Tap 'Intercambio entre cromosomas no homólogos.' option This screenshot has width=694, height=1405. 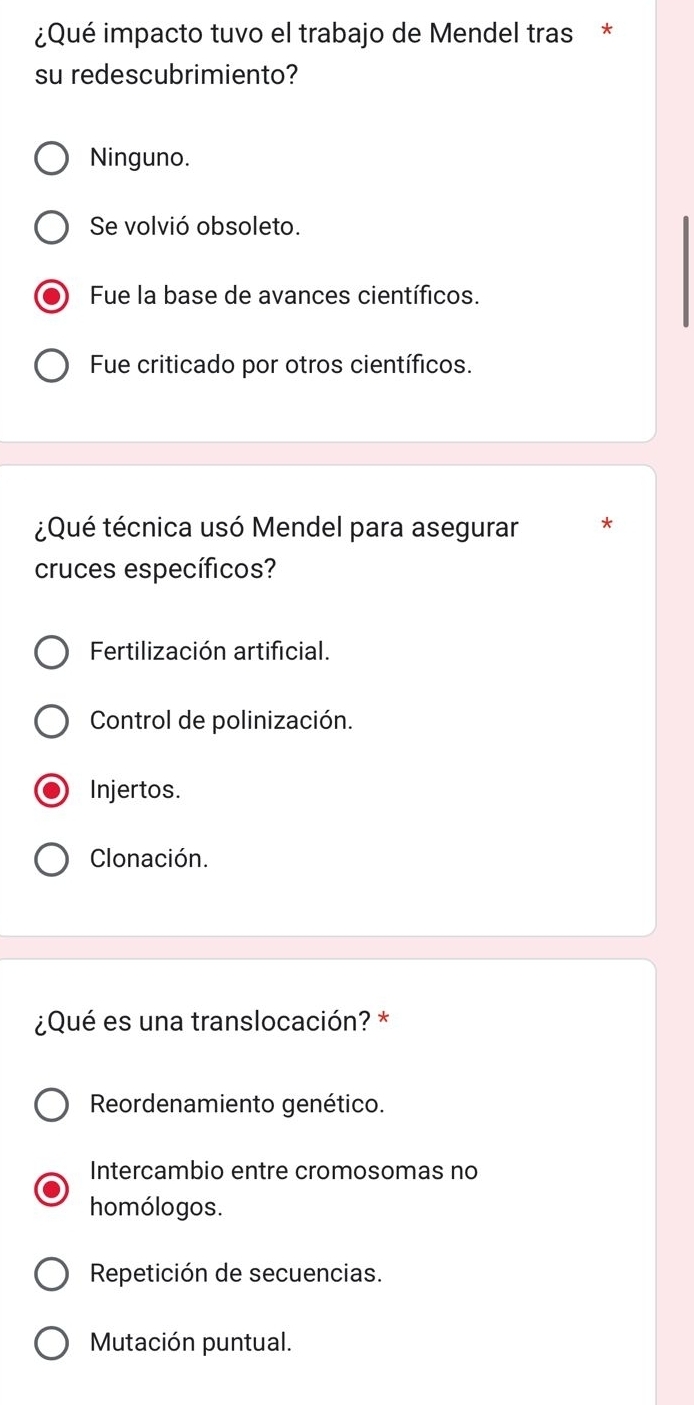tap(52, 1189)
